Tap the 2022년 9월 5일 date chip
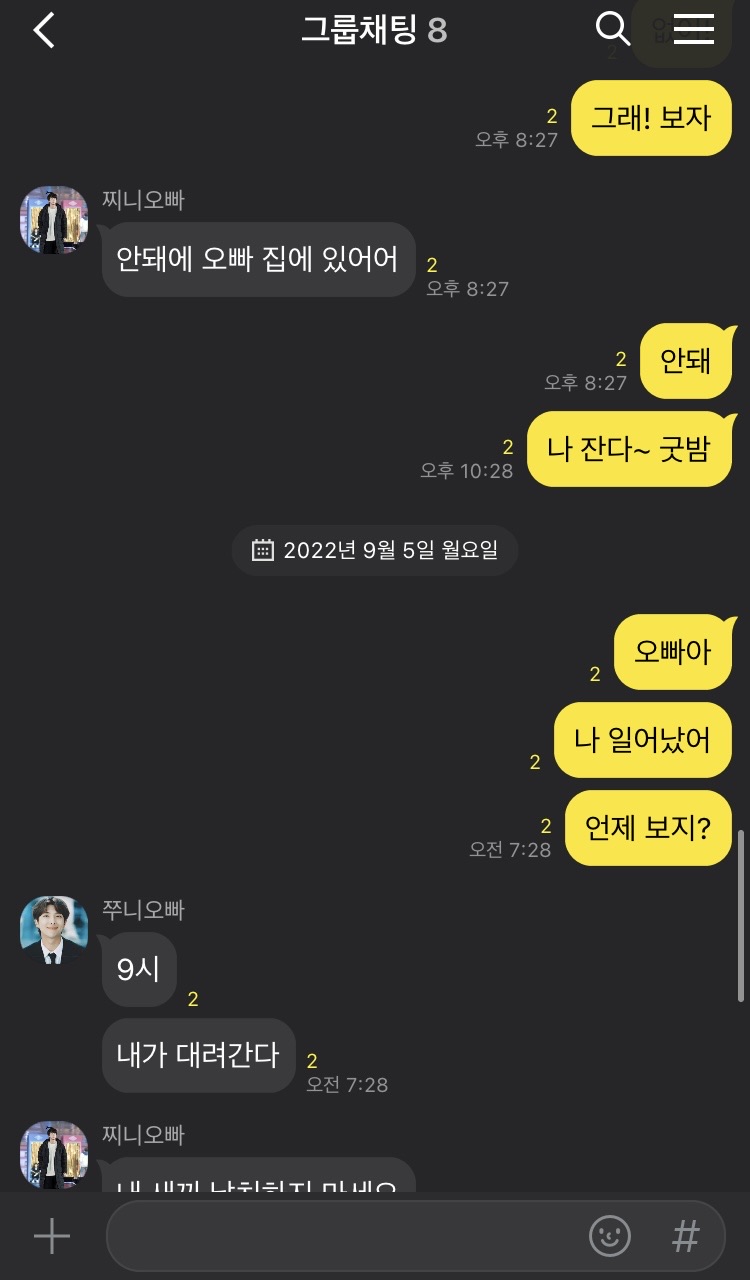Image resolution: width=750 pixels, height=1280 pixels. pos(375,550)
